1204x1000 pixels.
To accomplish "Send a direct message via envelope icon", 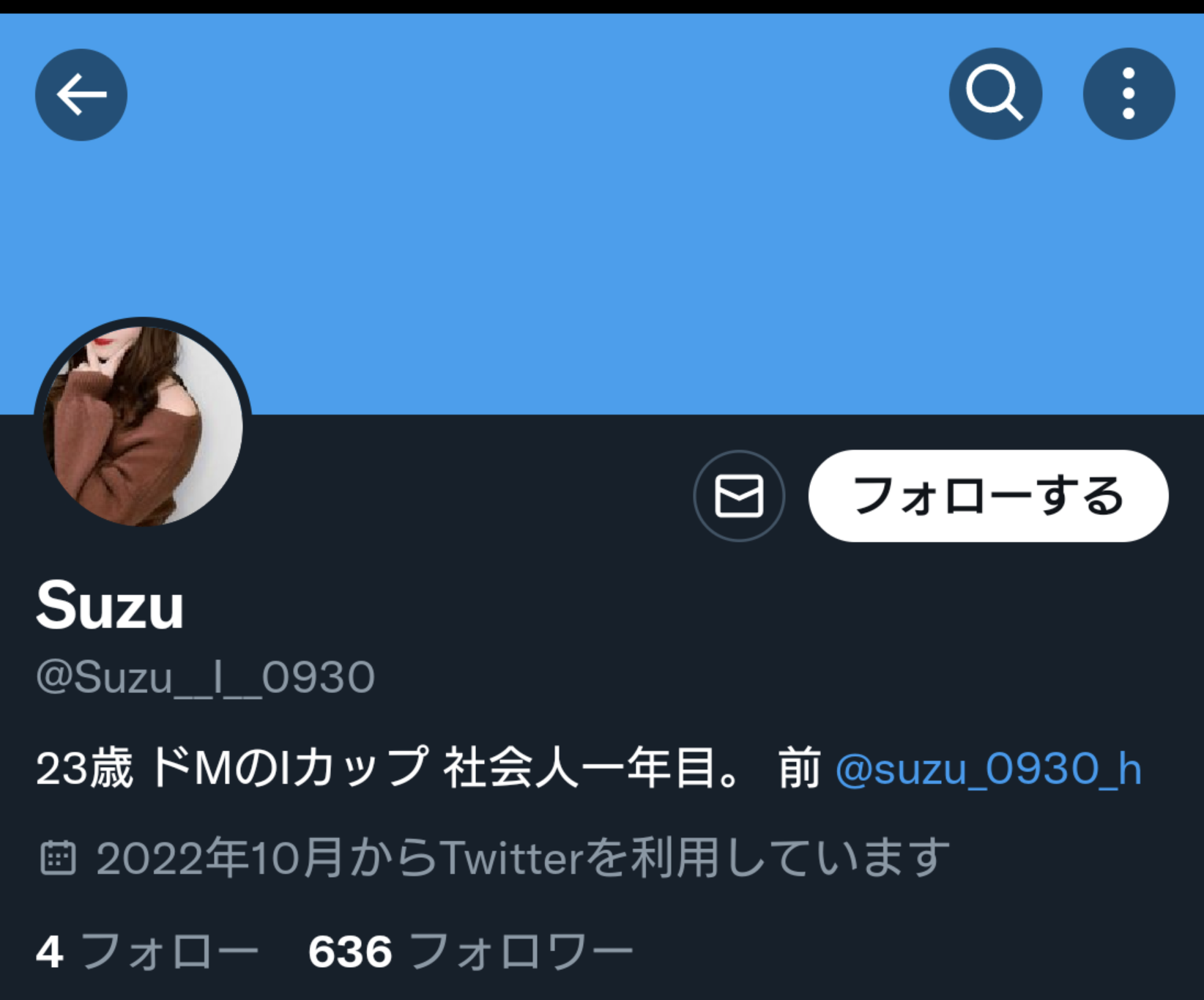I will pyautogui.click(x=739, y=496).
